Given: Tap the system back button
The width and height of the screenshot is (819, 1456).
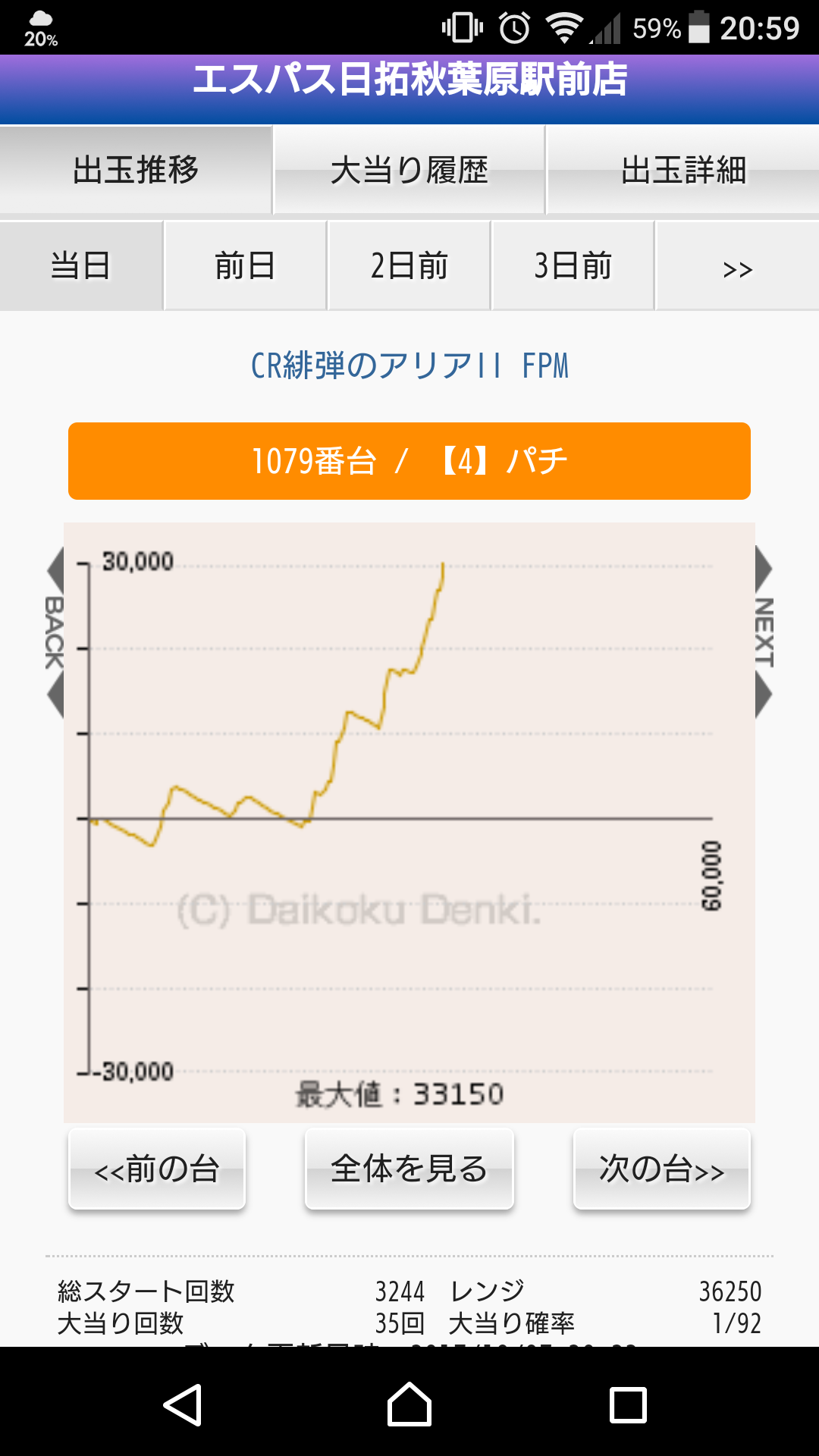Looking at the screenshot, I should (x=183, y=1404).
